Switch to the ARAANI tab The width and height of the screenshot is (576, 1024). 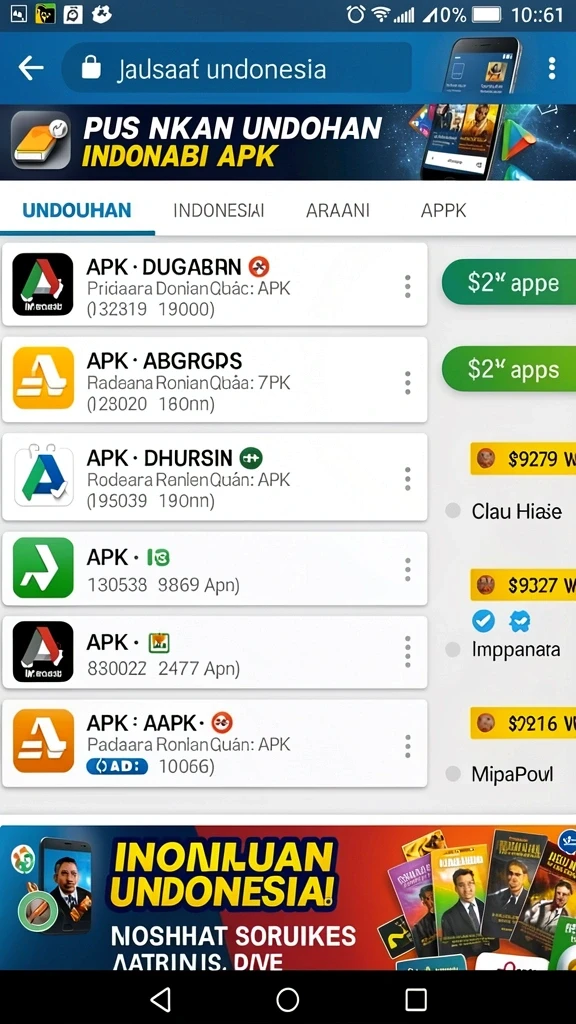point(338,210)
